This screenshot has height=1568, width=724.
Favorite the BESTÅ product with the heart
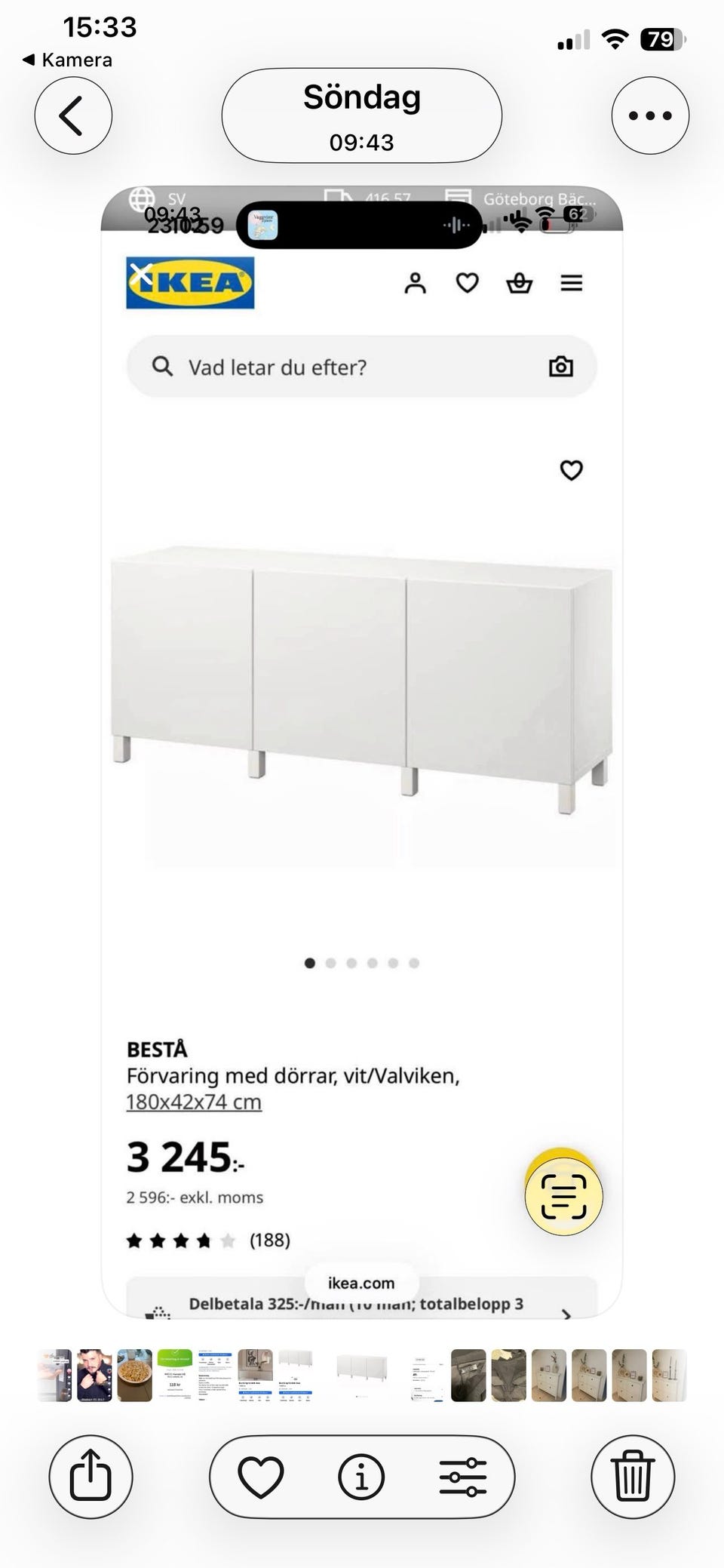[571, 470]
